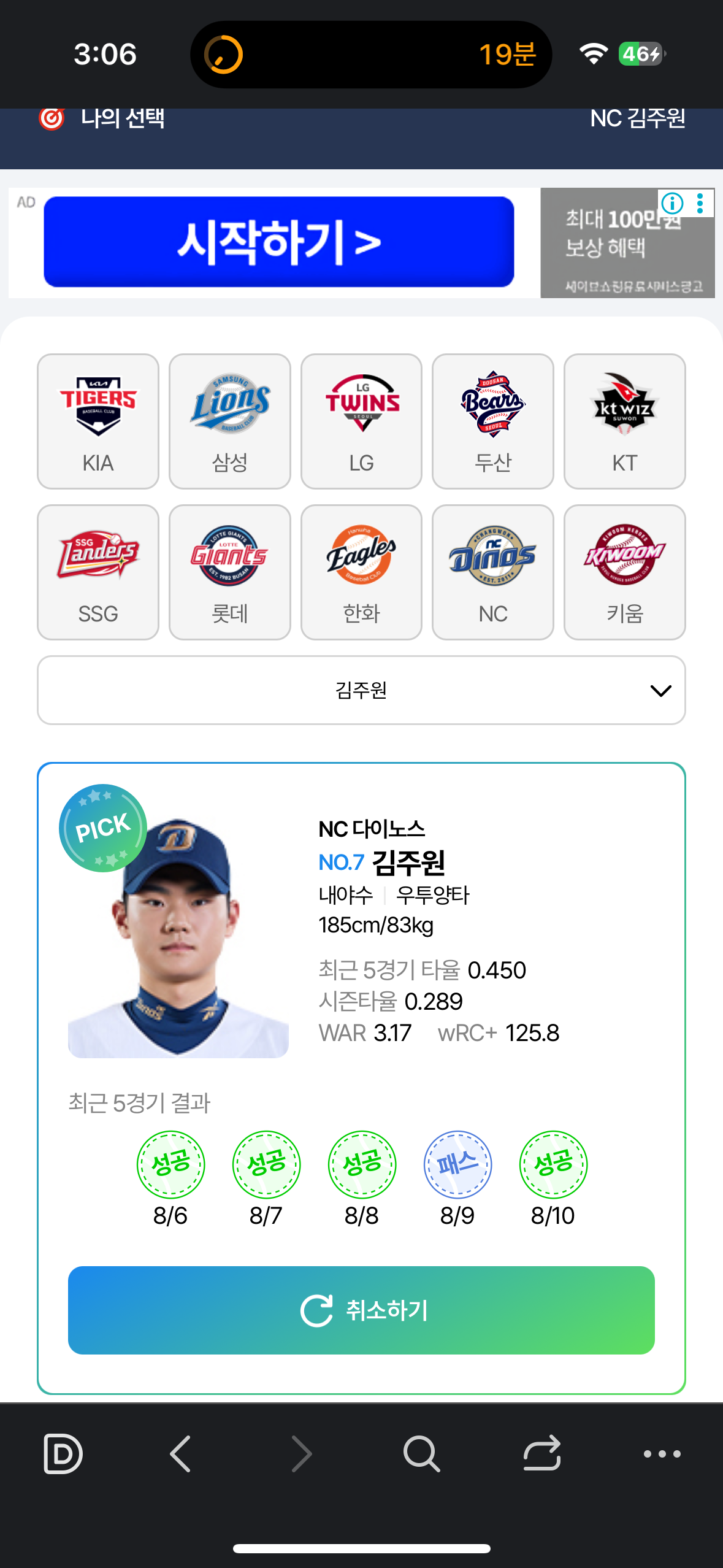Select the Lotte Giants team

pyautogui.click(x=229, y=572)
